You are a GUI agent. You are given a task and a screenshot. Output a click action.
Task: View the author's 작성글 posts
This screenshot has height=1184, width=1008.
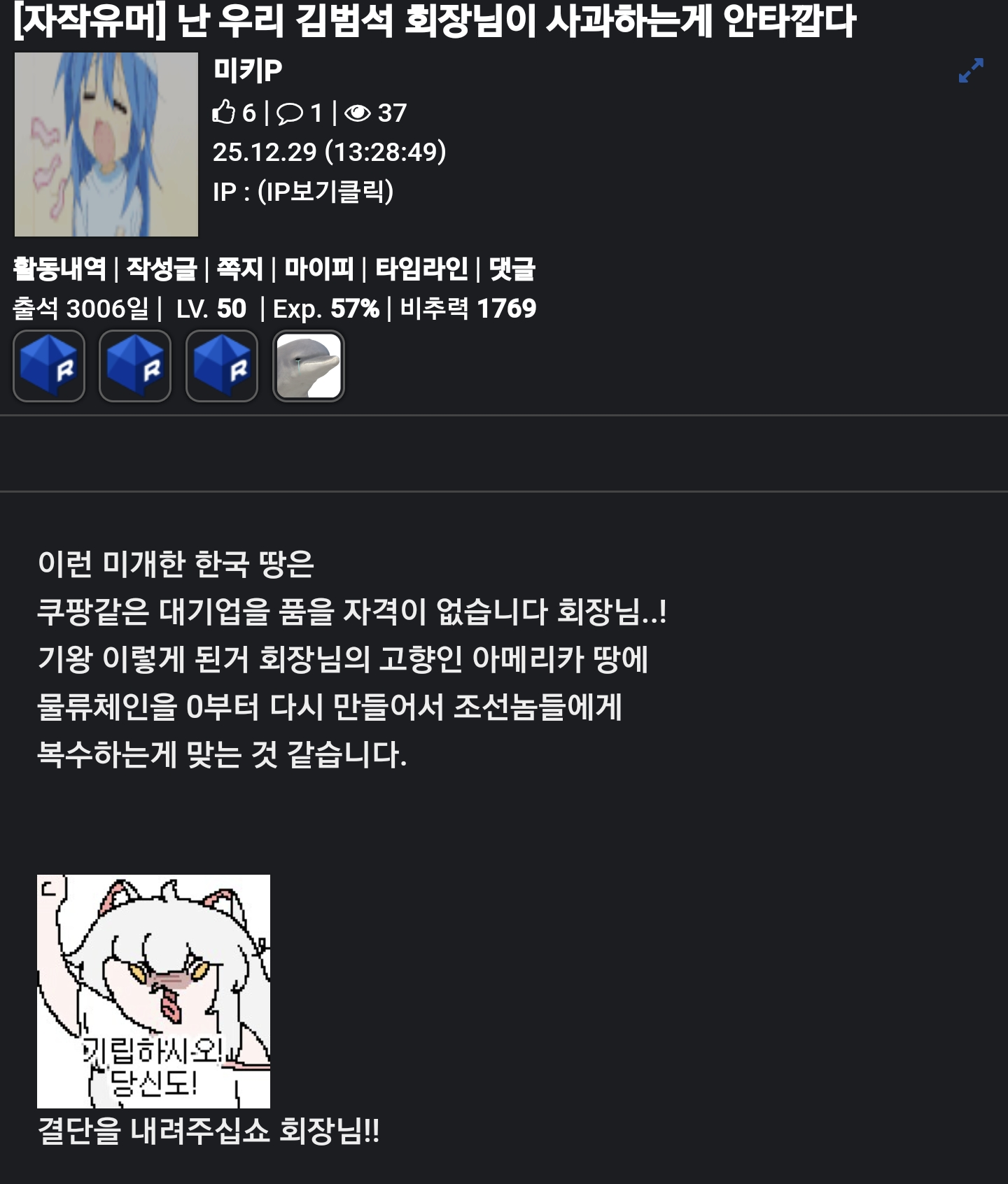click(x=162, y=269)
